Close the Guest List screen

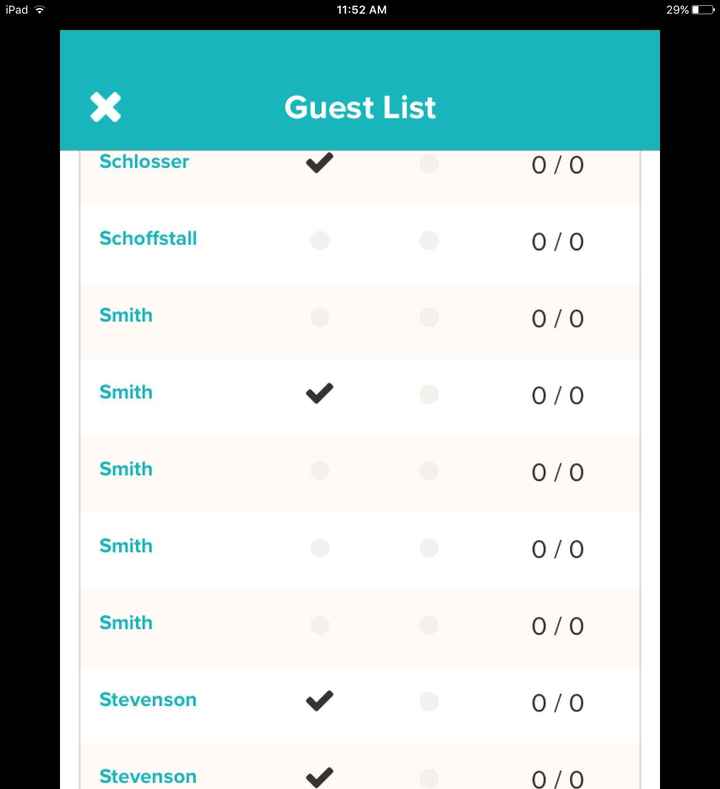coord(105,107)
